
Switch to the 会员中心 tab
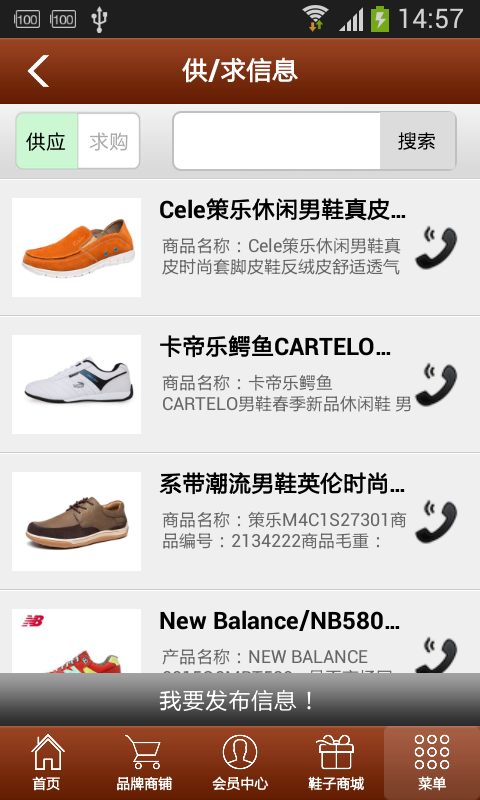[240, 763]
